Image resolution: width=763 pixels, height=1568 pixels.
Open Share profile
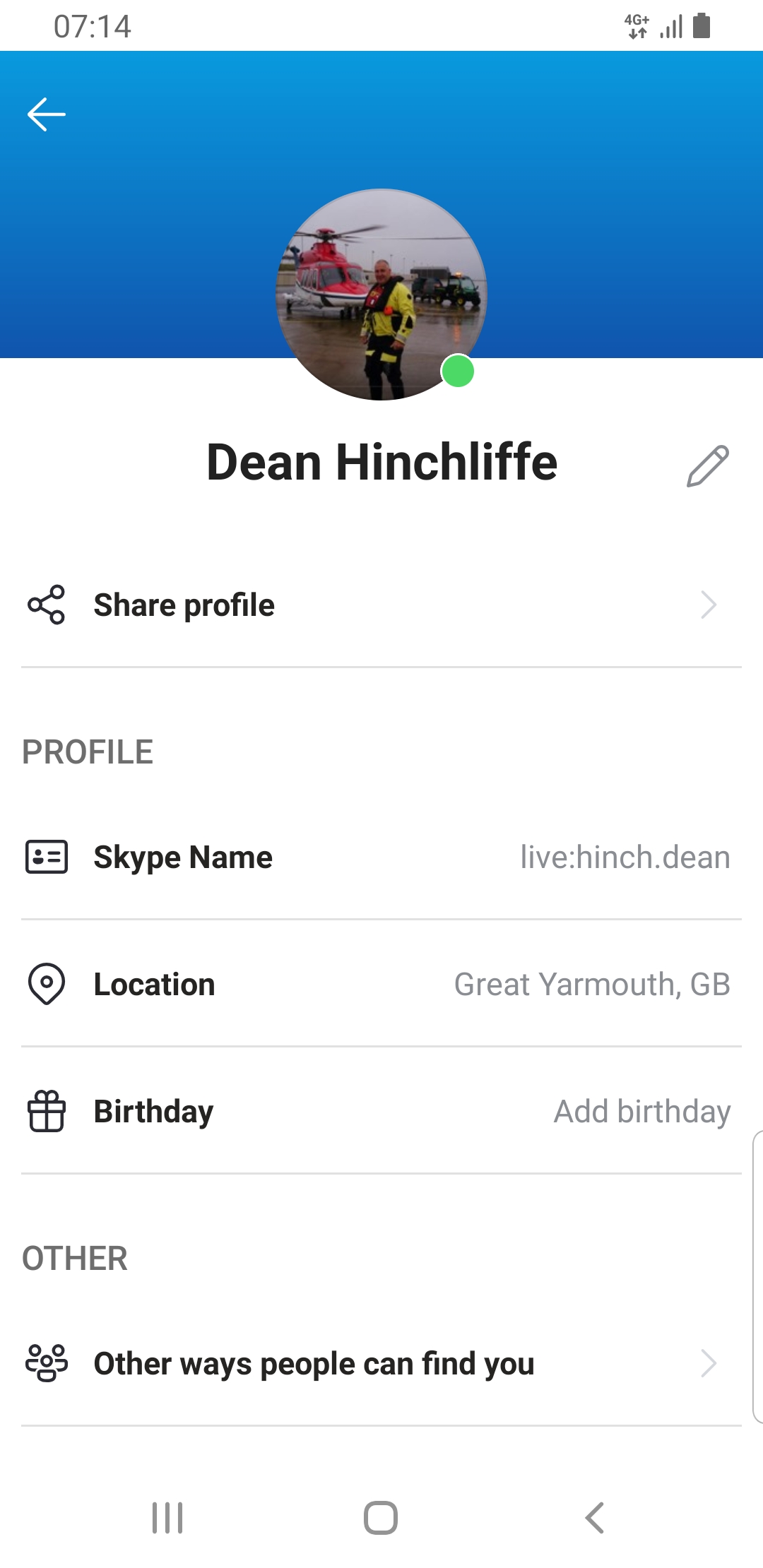[381, 605]
